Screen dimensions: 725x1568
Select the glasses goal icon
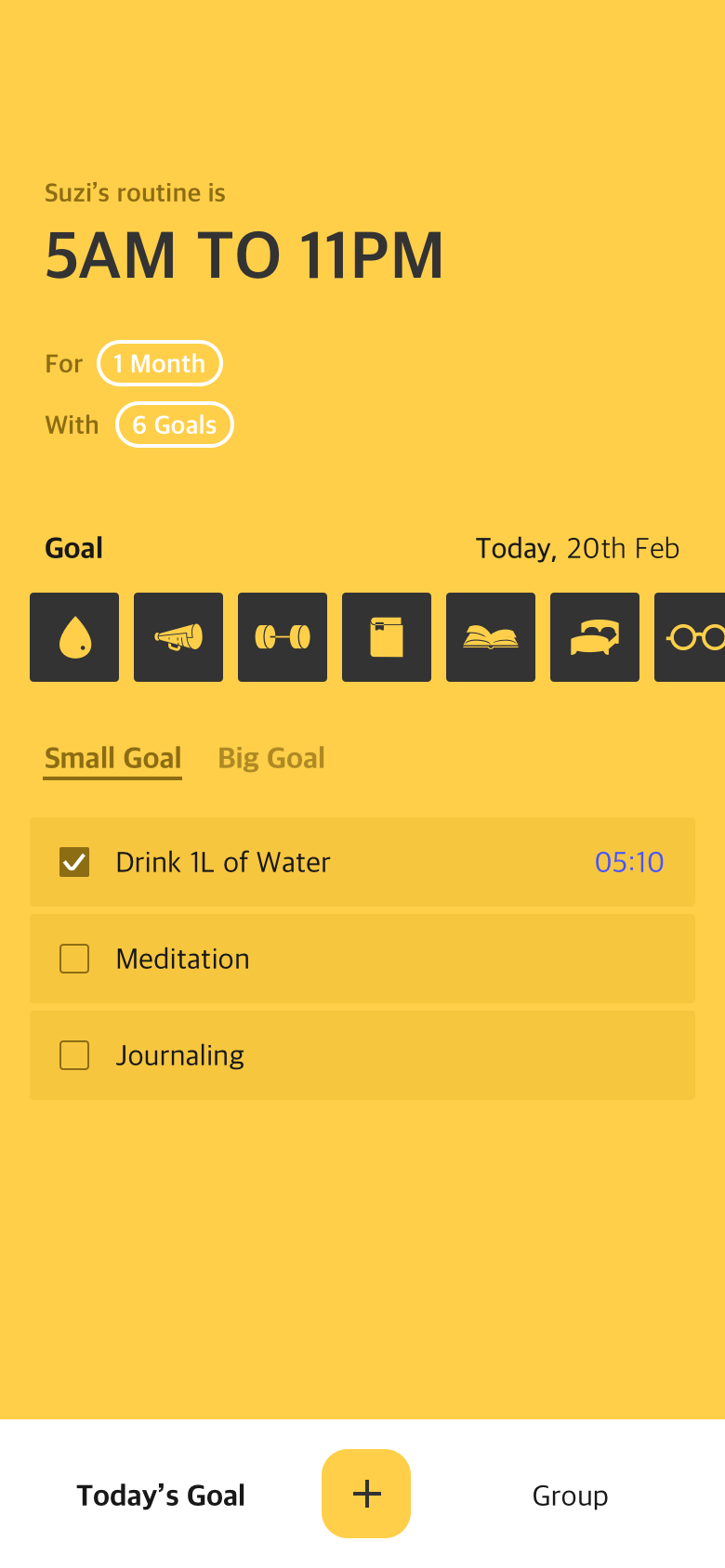[690, 637]
